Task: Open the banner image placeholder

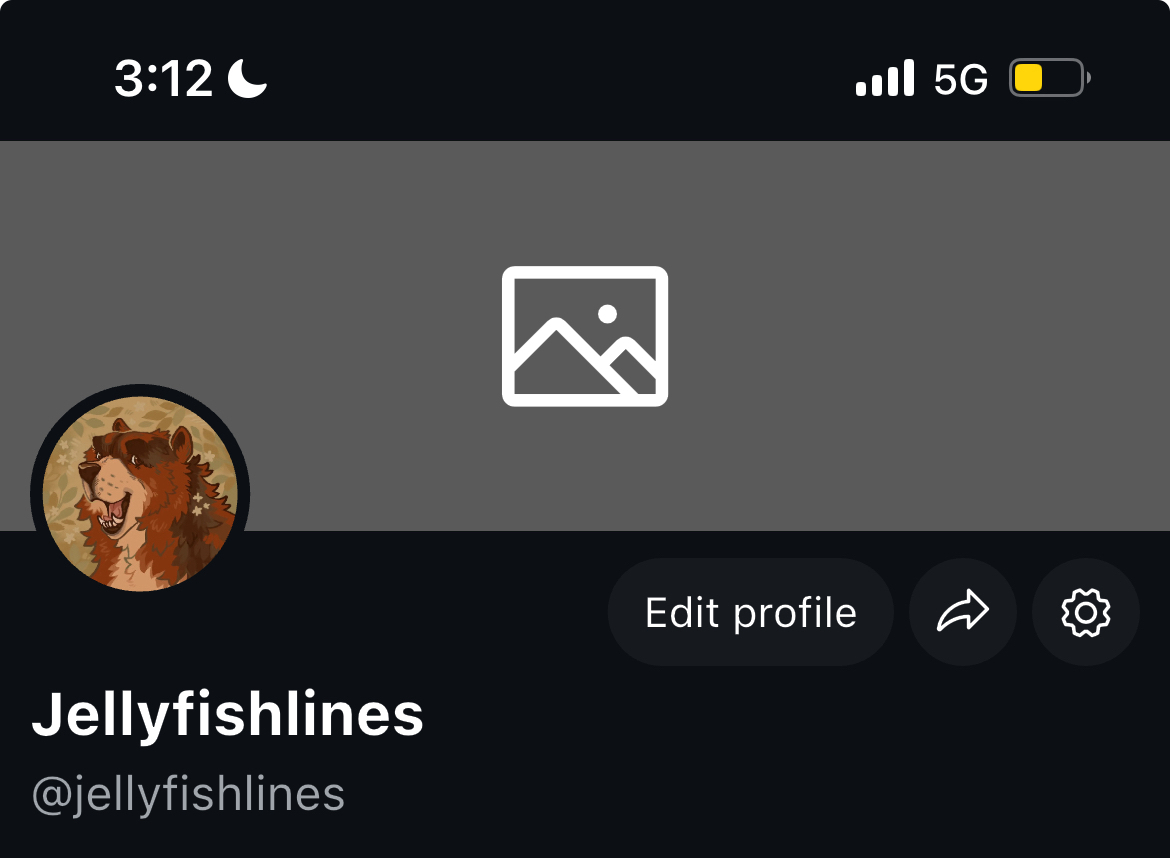Action: tap(585, 336)
